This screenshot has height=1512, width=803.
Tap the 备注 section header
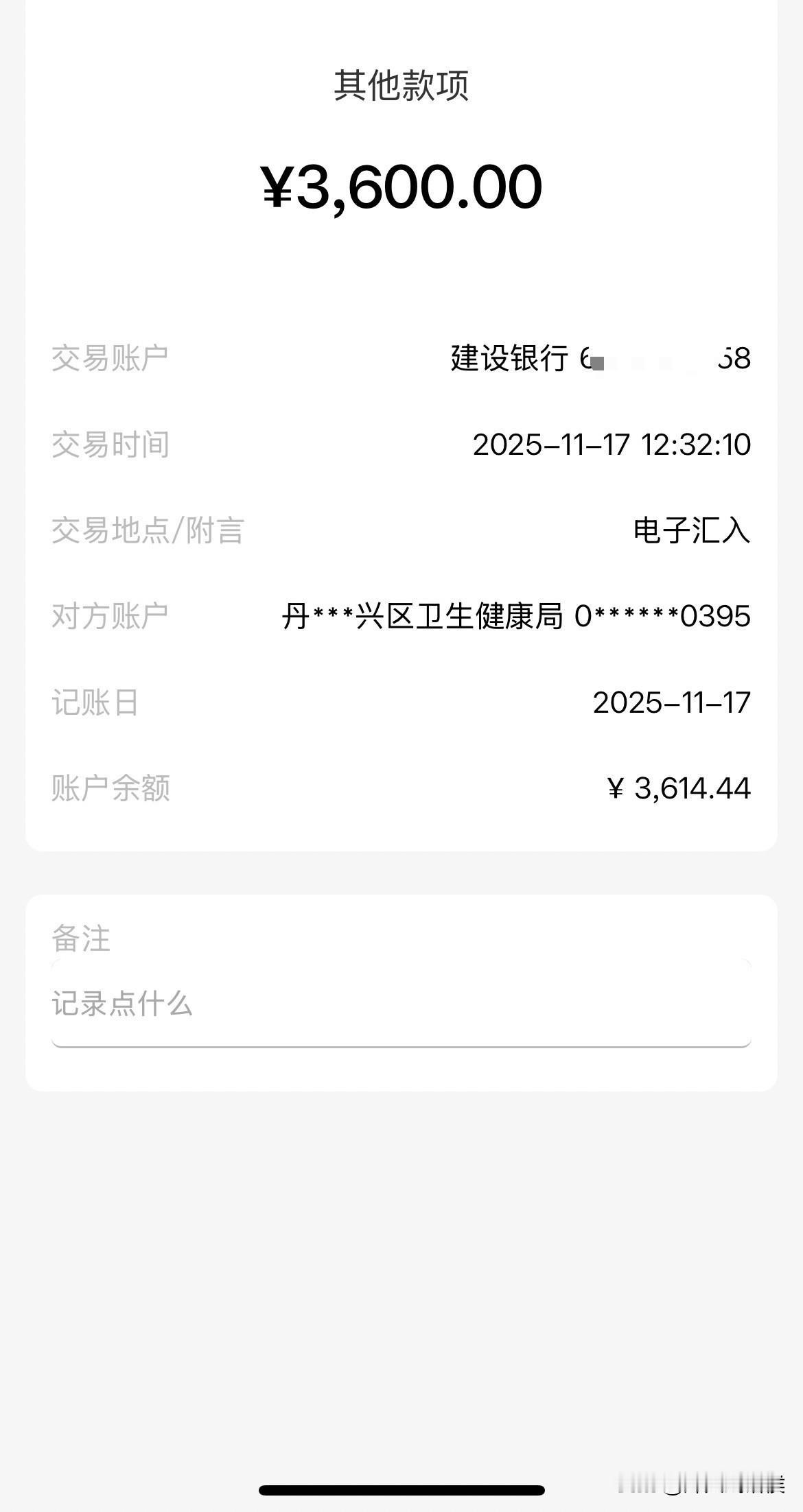pos(81,939)
